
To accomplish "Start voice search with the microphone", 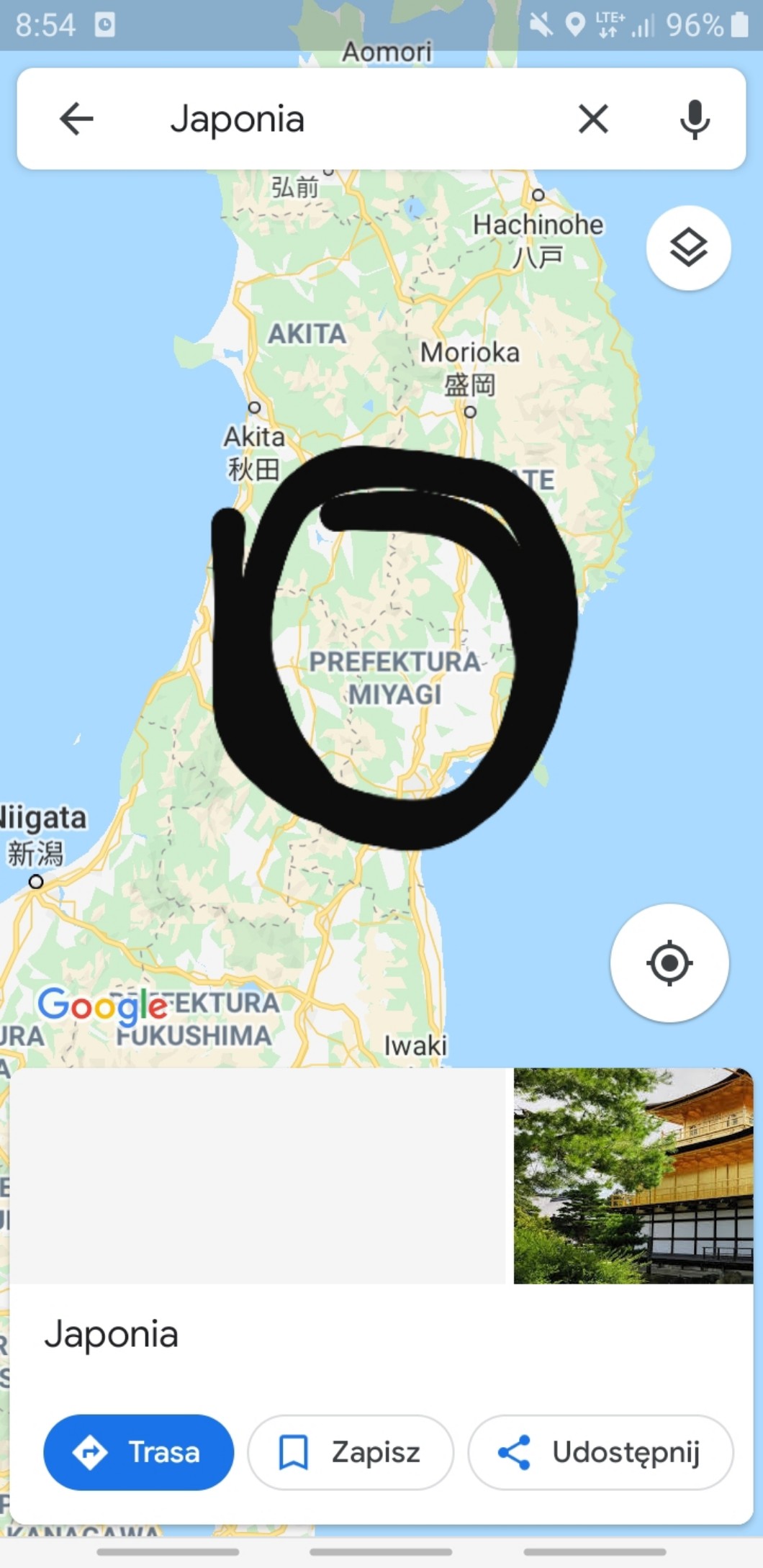I will (694, 119).
